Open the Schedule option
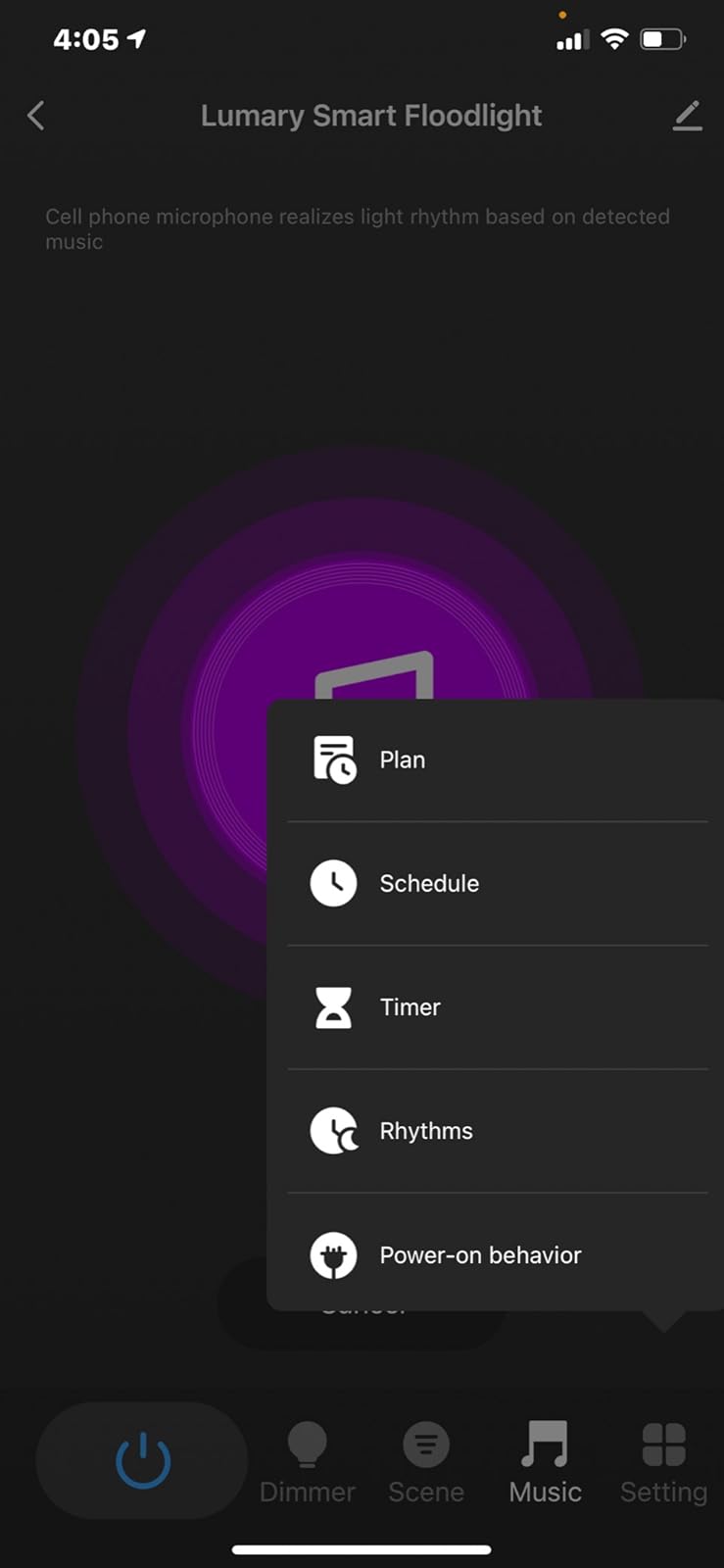Image resolution: width=724 pixels, height=1568 pixels. 497,884
